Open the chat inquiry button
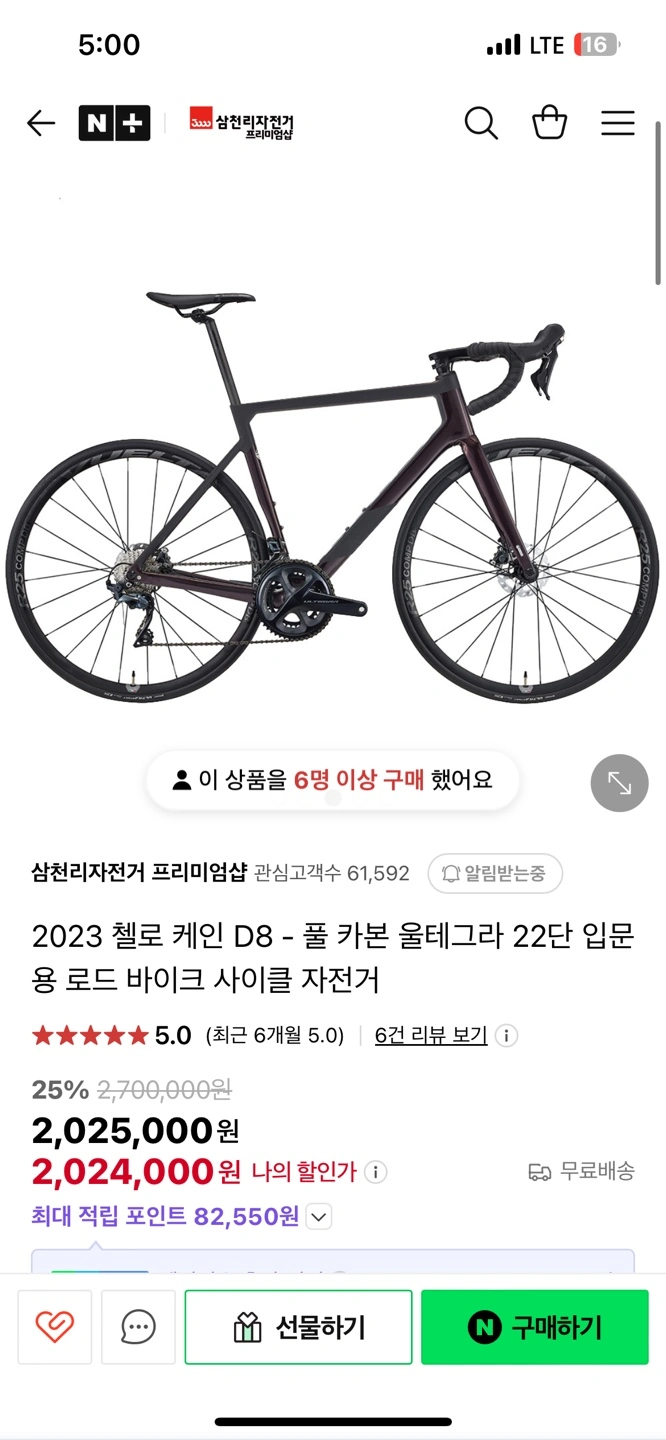This screenshot has width=666, height=1440. pyautogui.click(x=138, y=1327)
